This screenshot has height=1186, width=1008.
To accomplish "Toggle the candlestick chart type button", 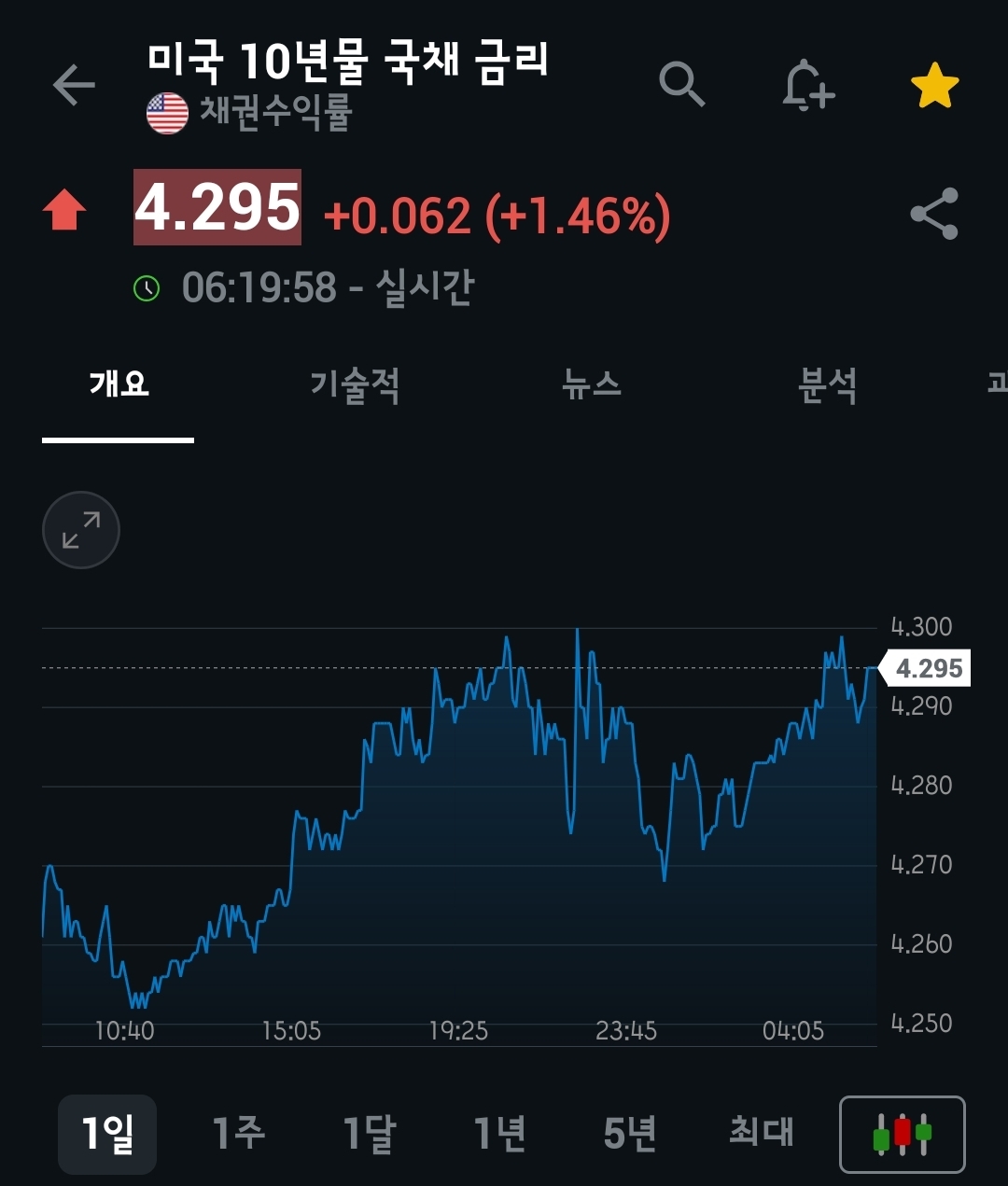I will click(x=902, y=1134).
